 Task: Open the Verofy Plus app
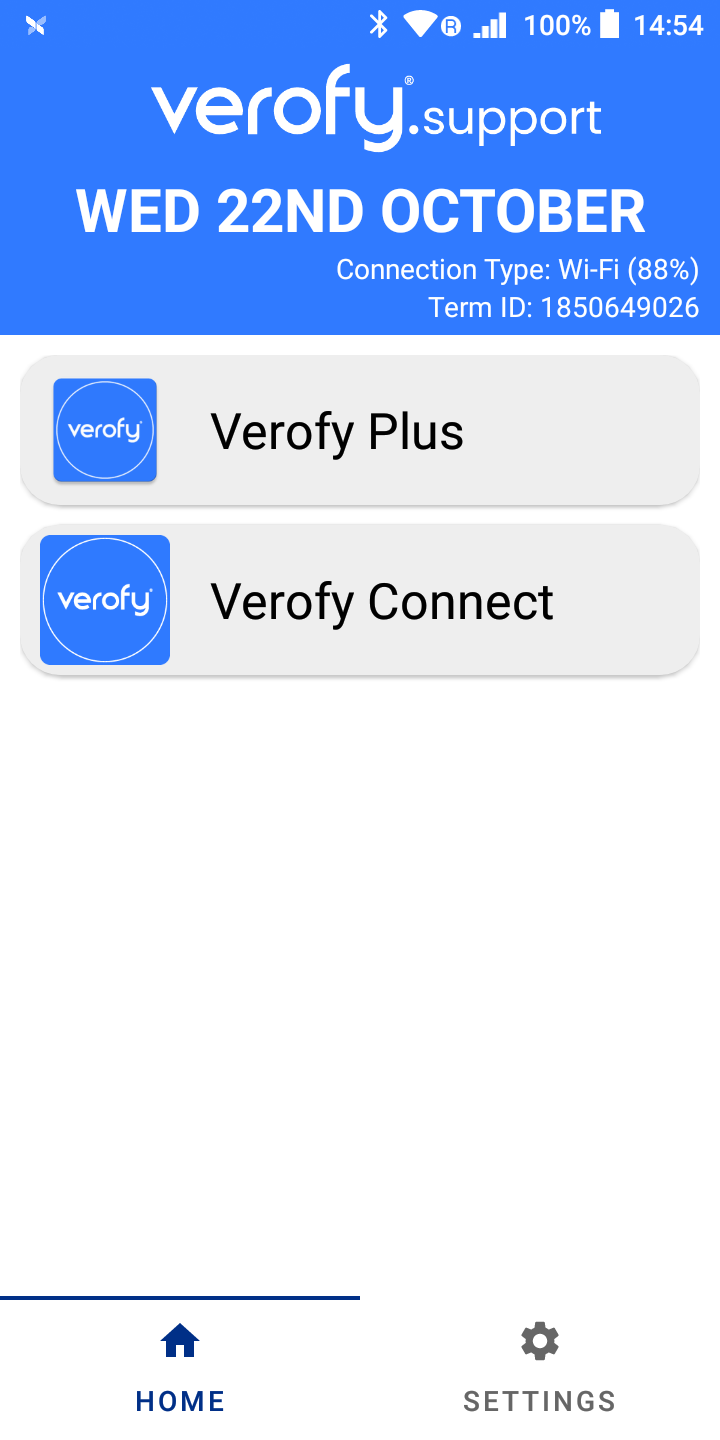[x=360, y=431]
